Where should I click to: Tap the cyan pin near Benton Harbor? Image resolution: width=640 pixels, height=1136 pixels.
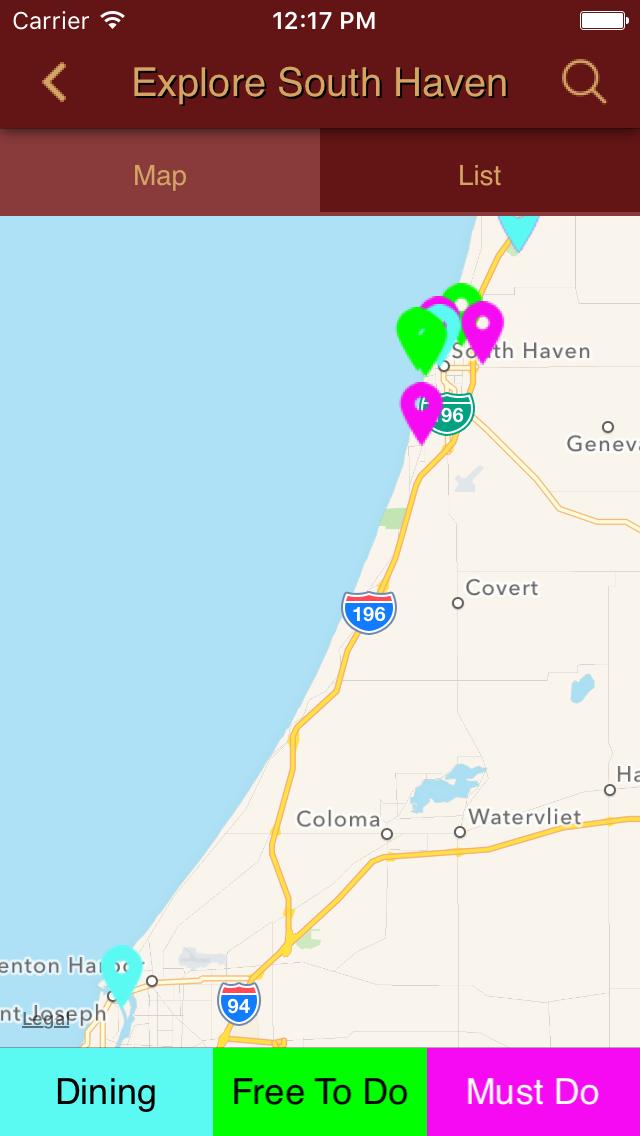121,968
